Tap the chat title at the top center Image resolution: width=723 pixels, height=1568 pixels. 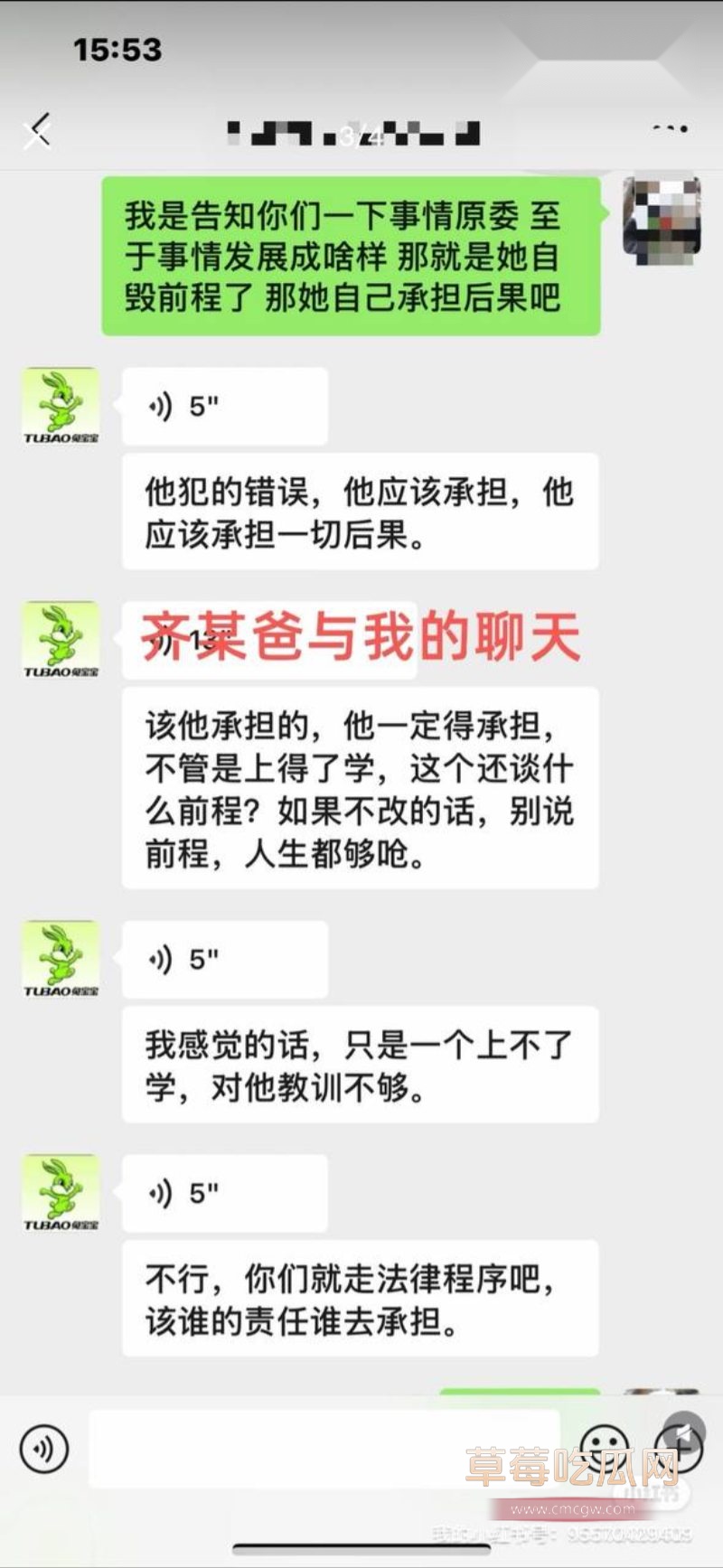354,134
